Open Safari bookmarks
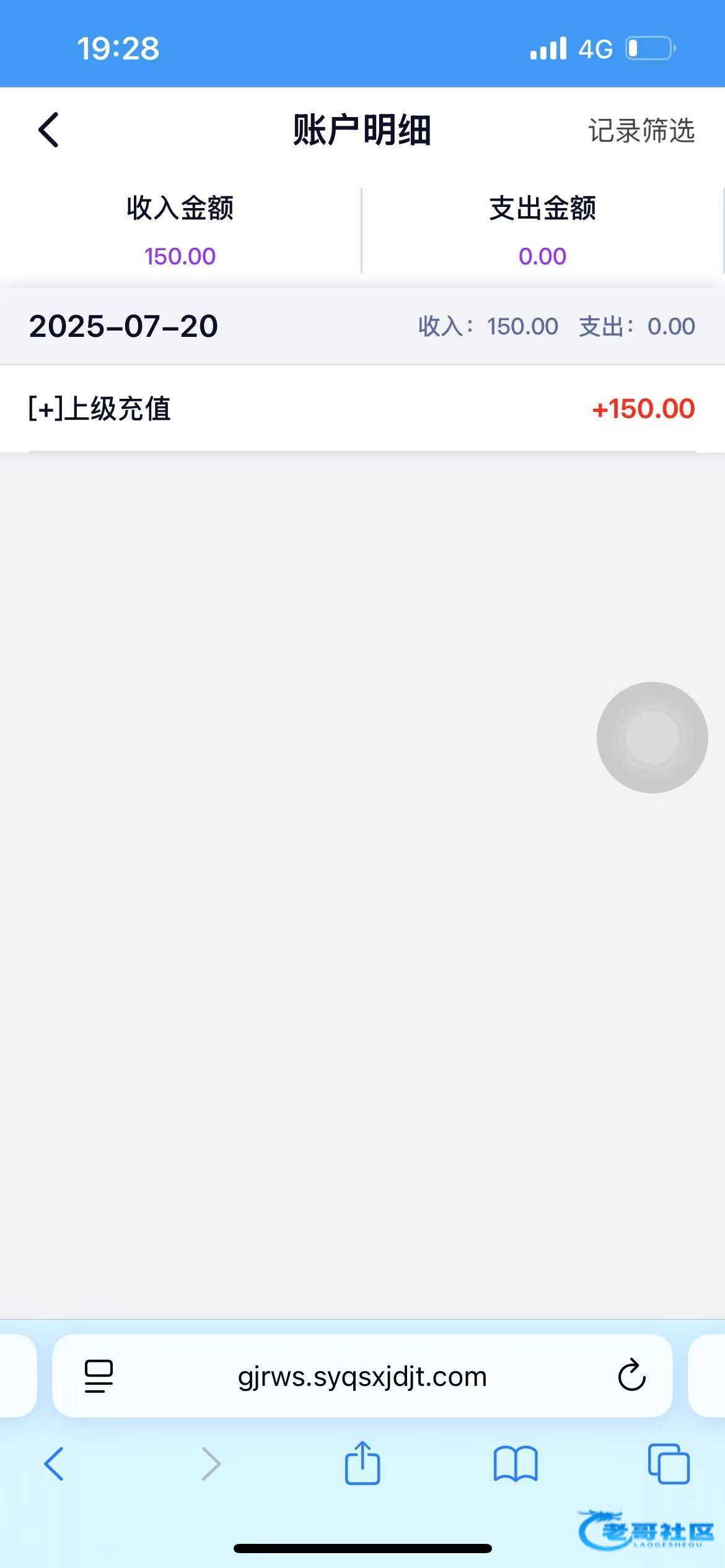Screen dimensions: 725x1568 point(516,1465)
